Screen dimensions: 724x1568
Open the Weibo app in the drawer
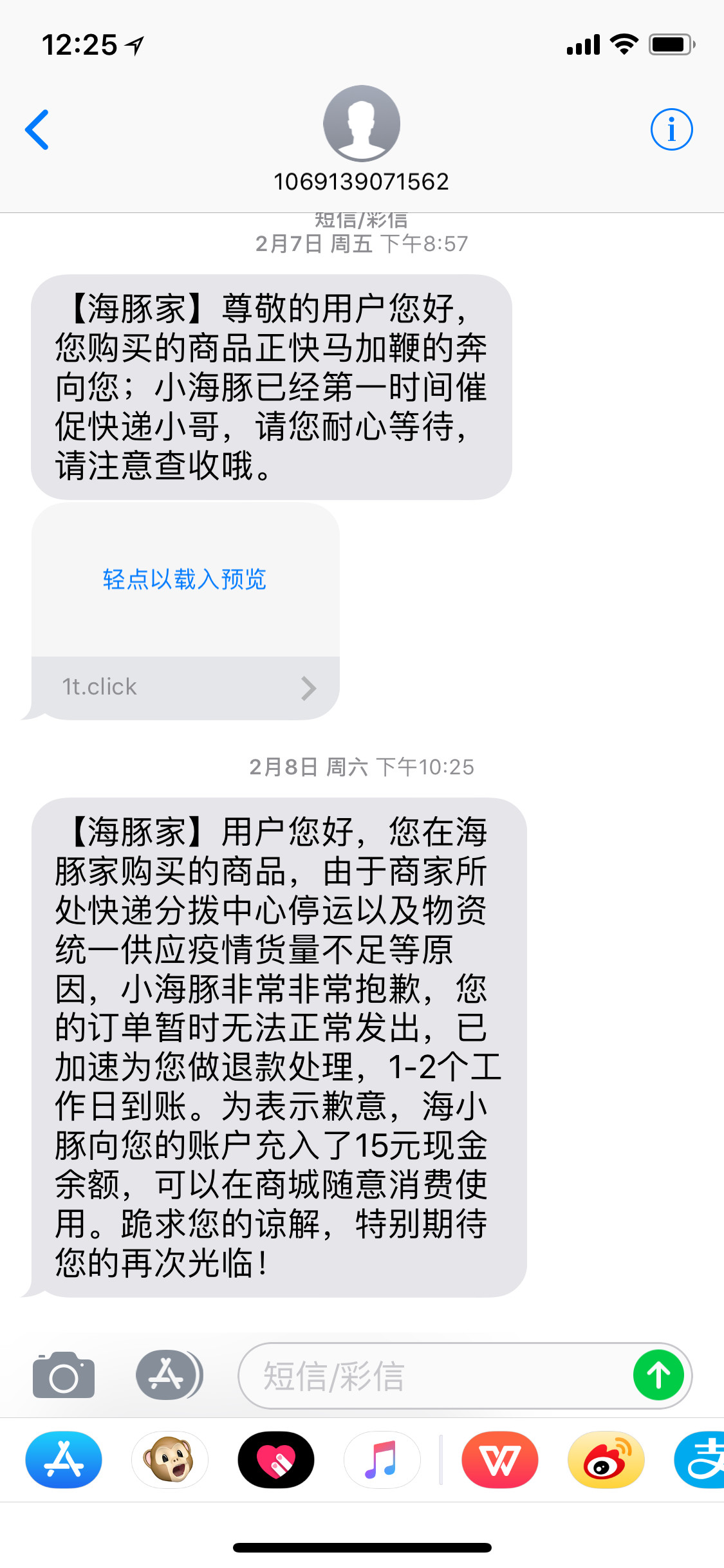(606, 1460)
